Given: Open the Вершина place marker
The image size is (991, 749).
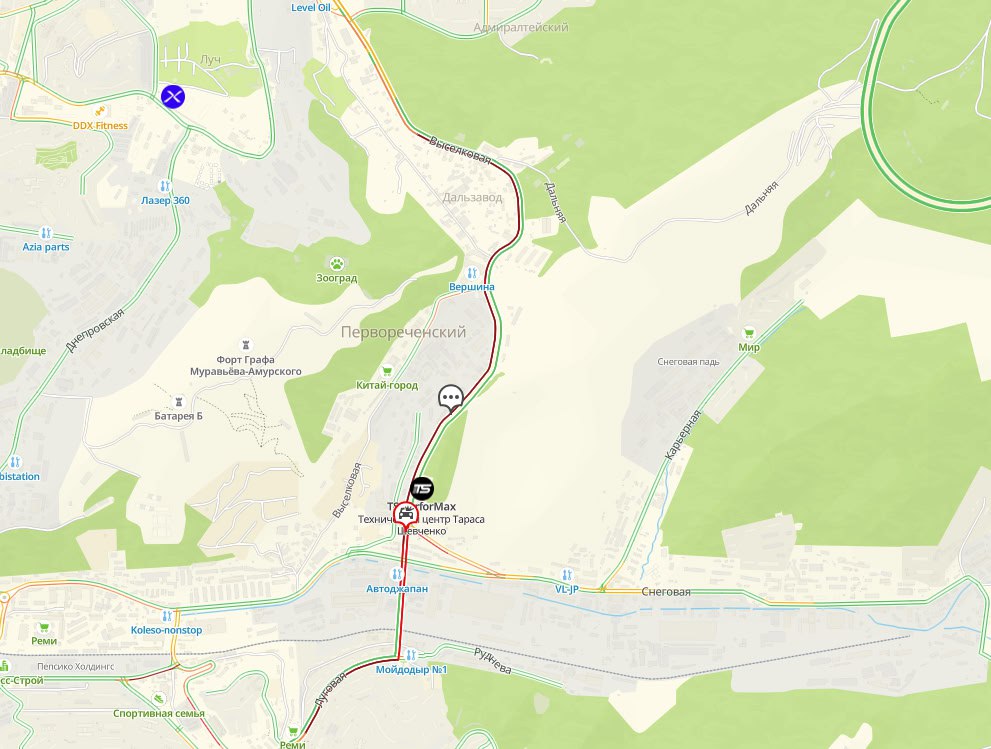Looking at the screenshot, I should point(471,273).
